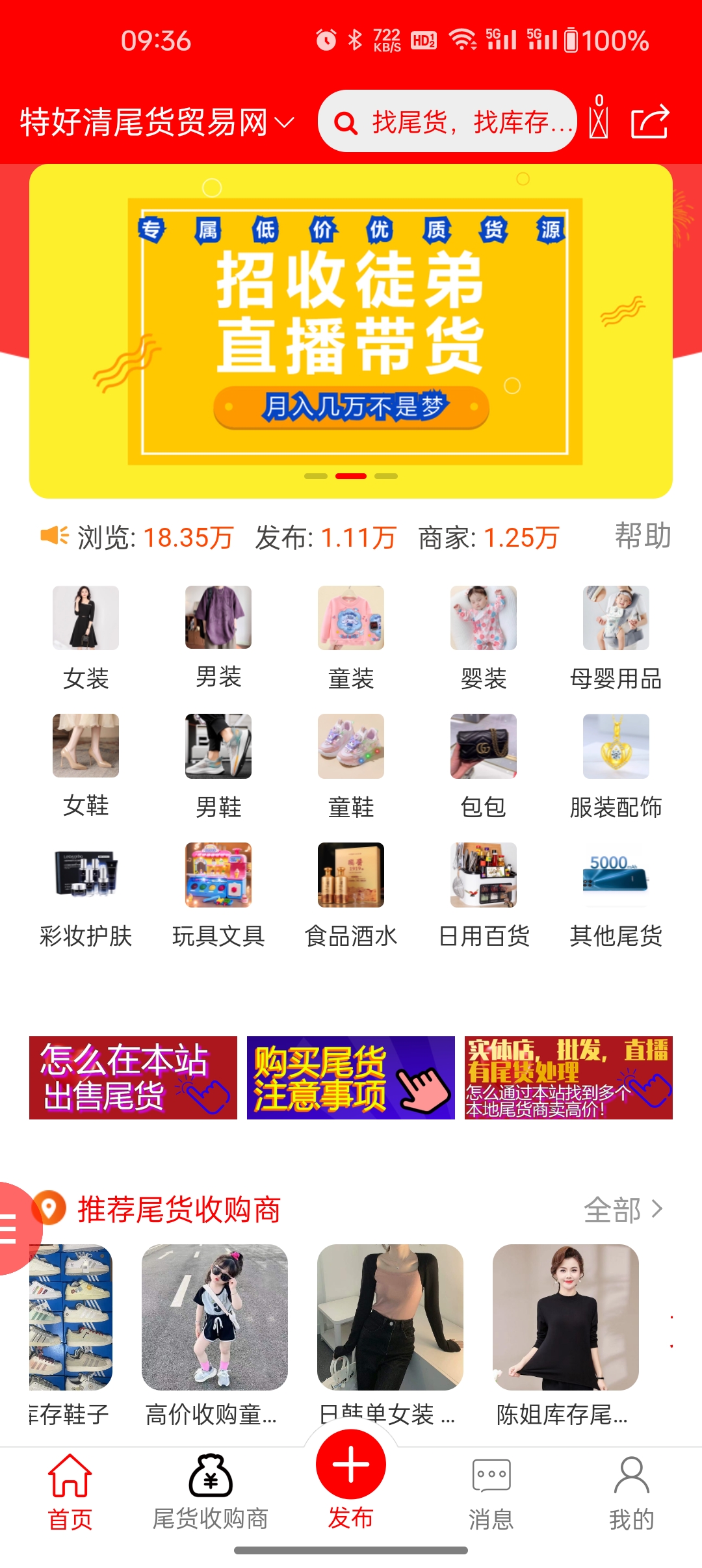This screenshot has height=1568, width=702.
Task: Open the 怎么在本站出售尾货 guide banner
Action: point(133,1078)
